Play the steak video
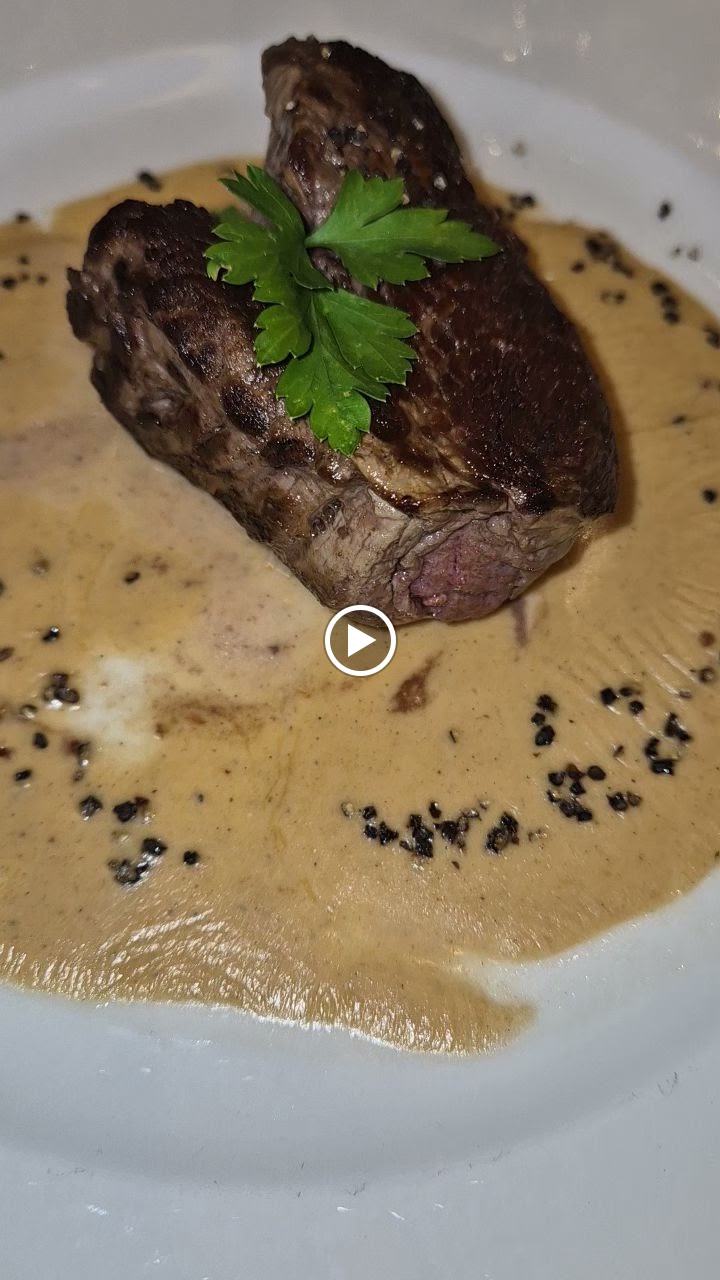This screenshot has height=1280, width=720. [360, 641]
